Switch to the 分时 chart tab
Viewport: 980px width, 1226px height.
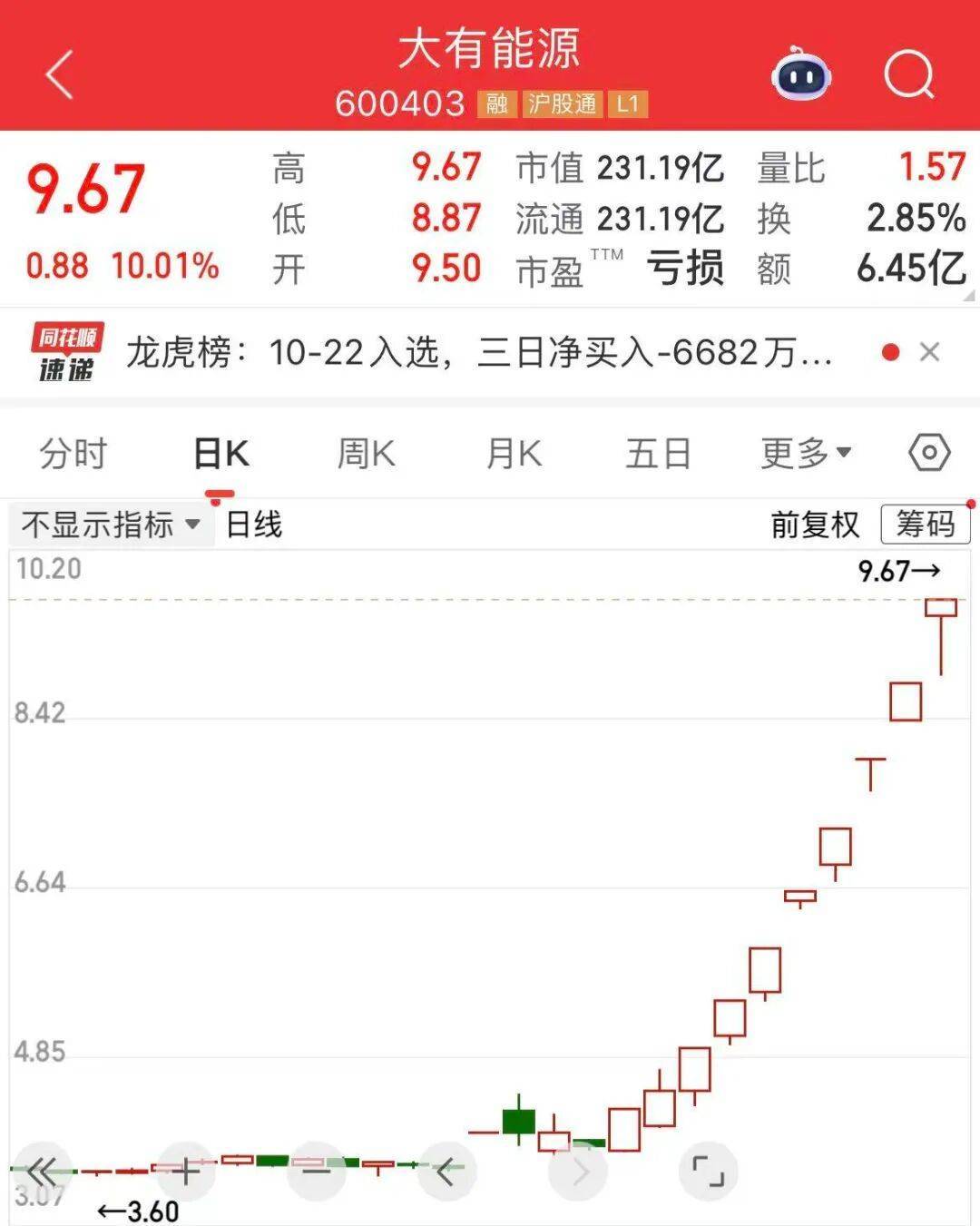click(x=71, y=452)
